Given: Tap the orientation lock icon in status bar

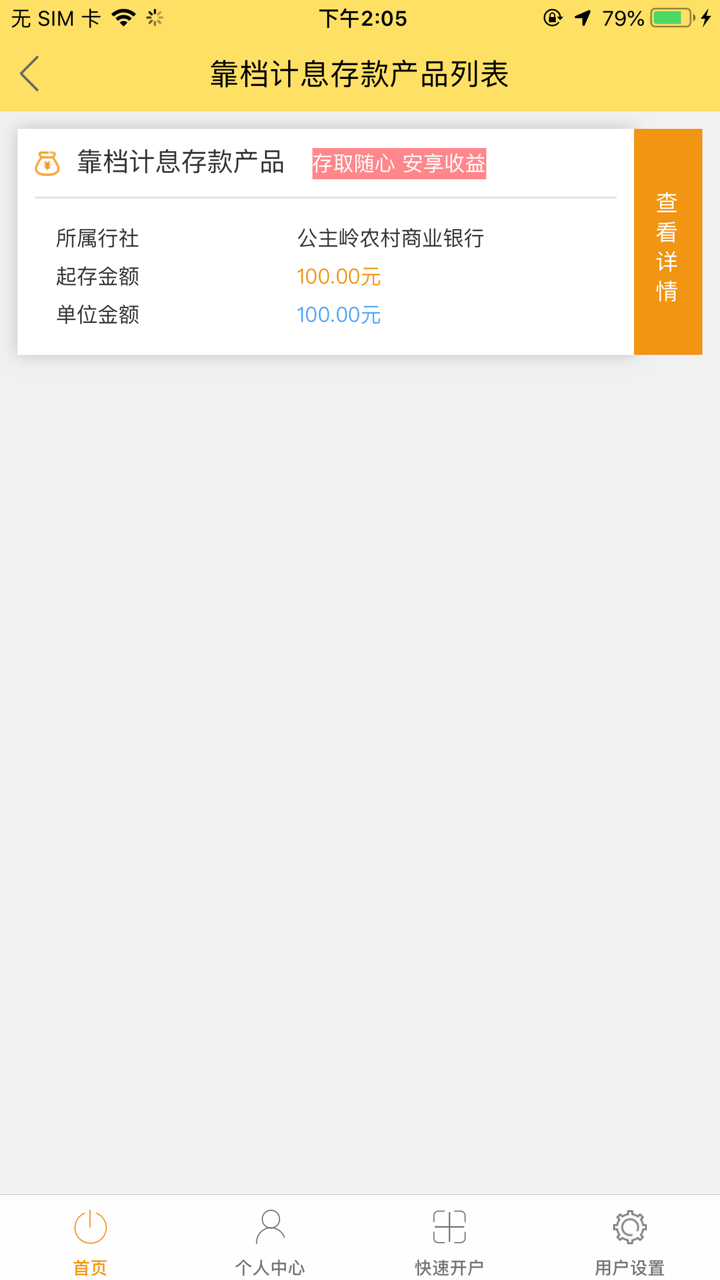Looking at the screenshot, I should pos(552,17).
